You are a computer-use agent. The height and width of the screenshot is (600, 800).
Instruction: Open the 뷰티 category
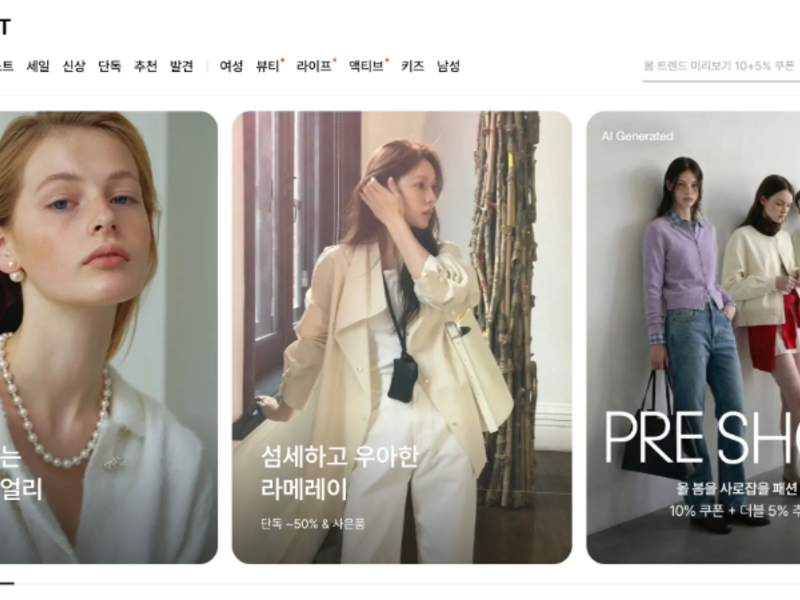(267, 67)
